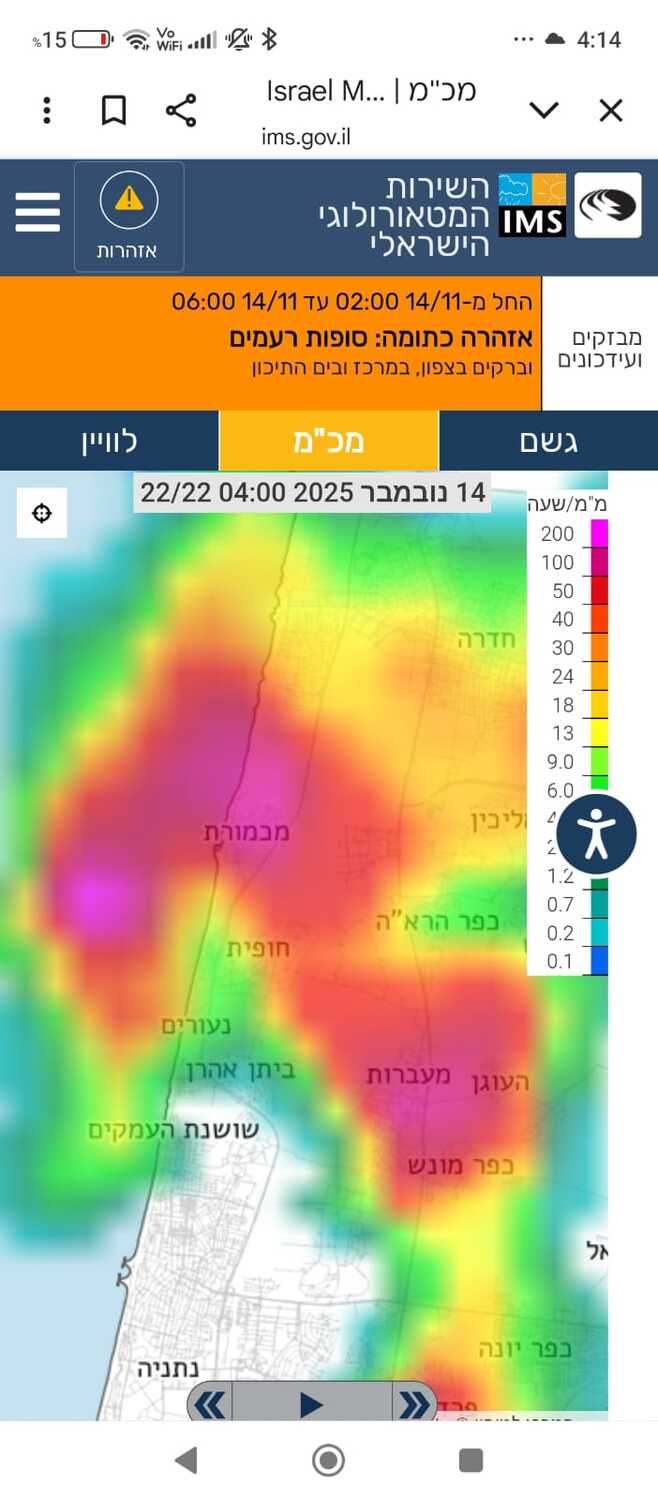This screenshot has height=1500, width=658.
Task: Center the map on my location
Action: coord(42,513)
